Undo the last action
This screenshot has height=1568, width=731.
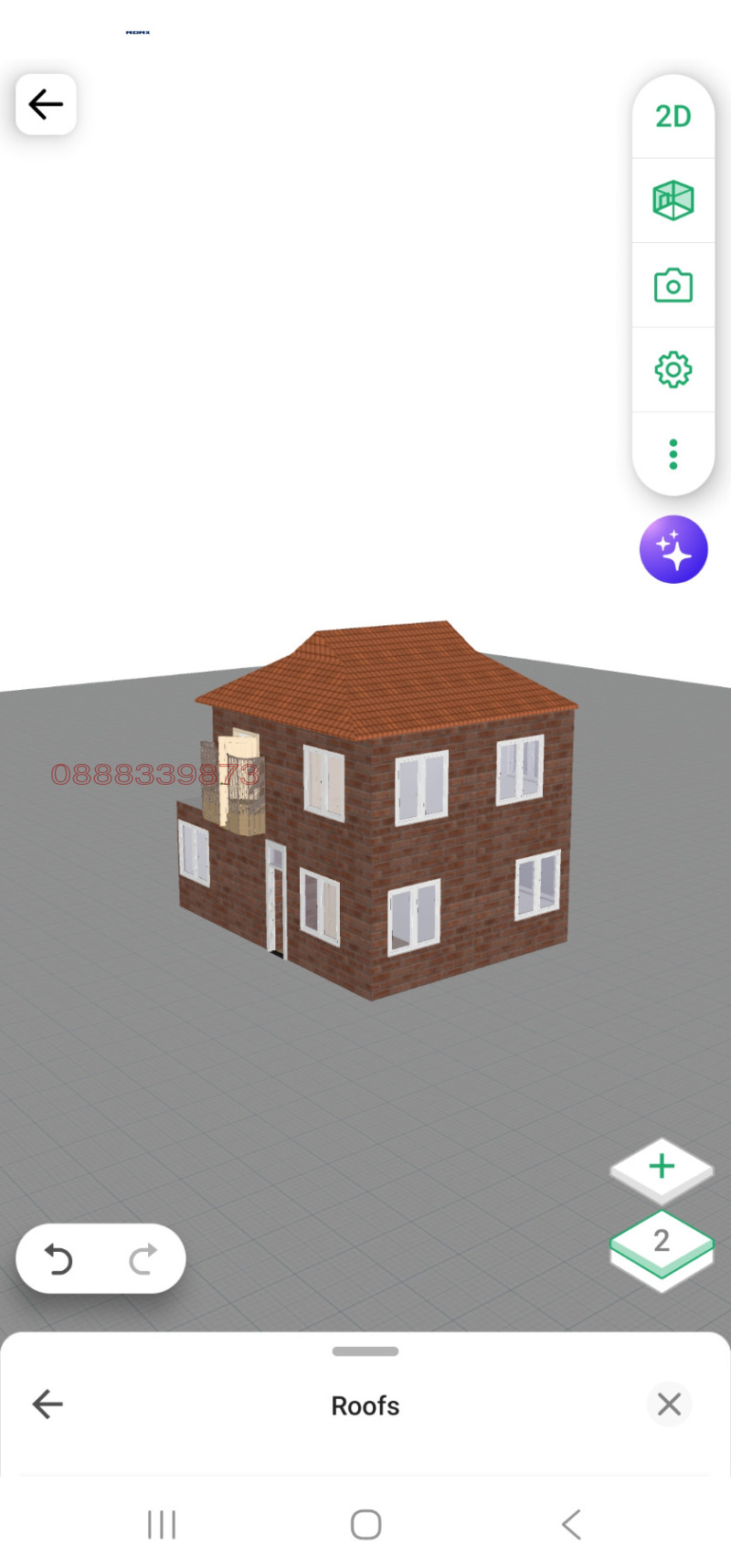pyautogui.click(x=59, y=1259)
